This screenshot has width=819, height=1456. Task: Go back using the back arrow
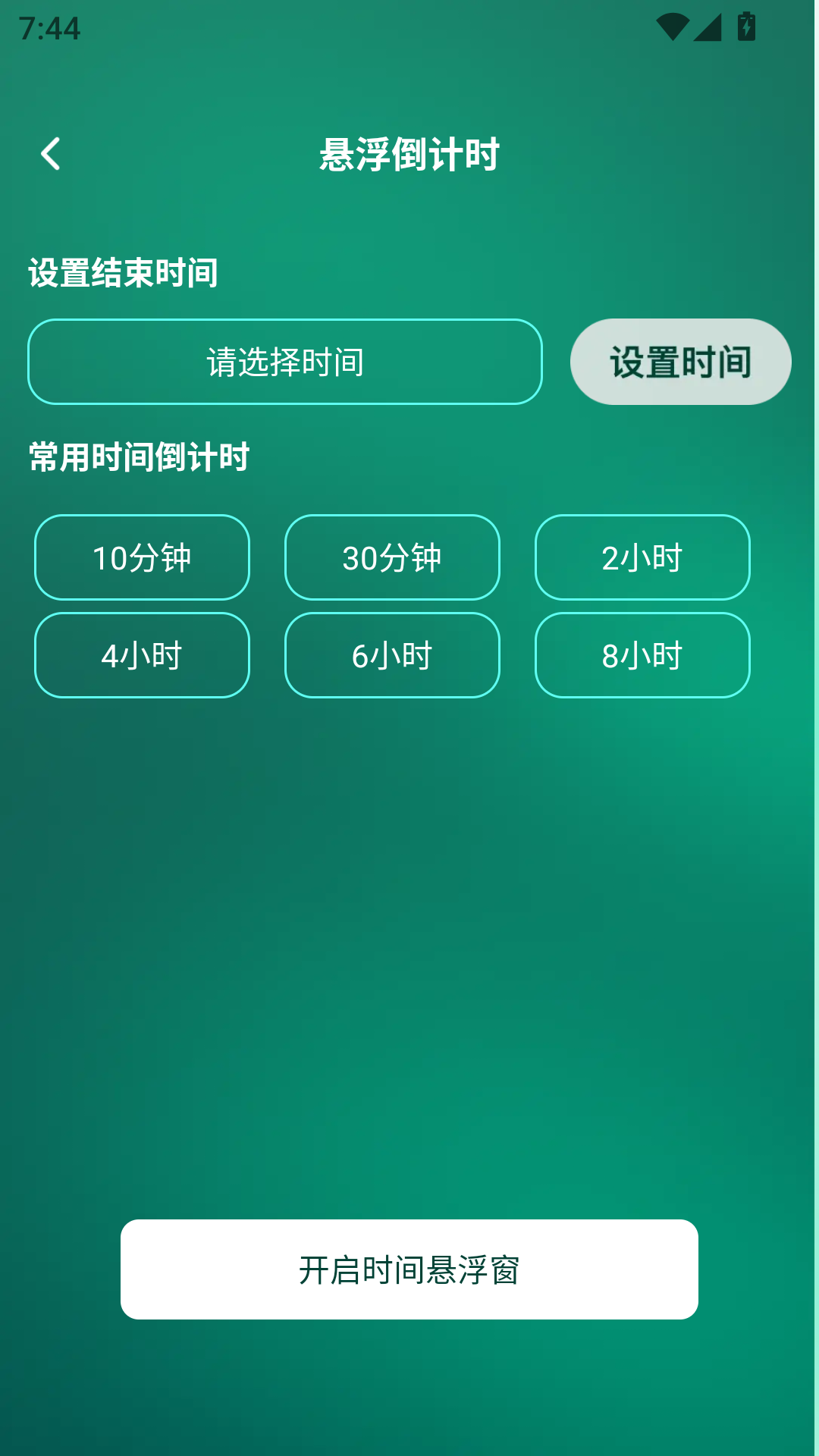[x=50, y=155]
